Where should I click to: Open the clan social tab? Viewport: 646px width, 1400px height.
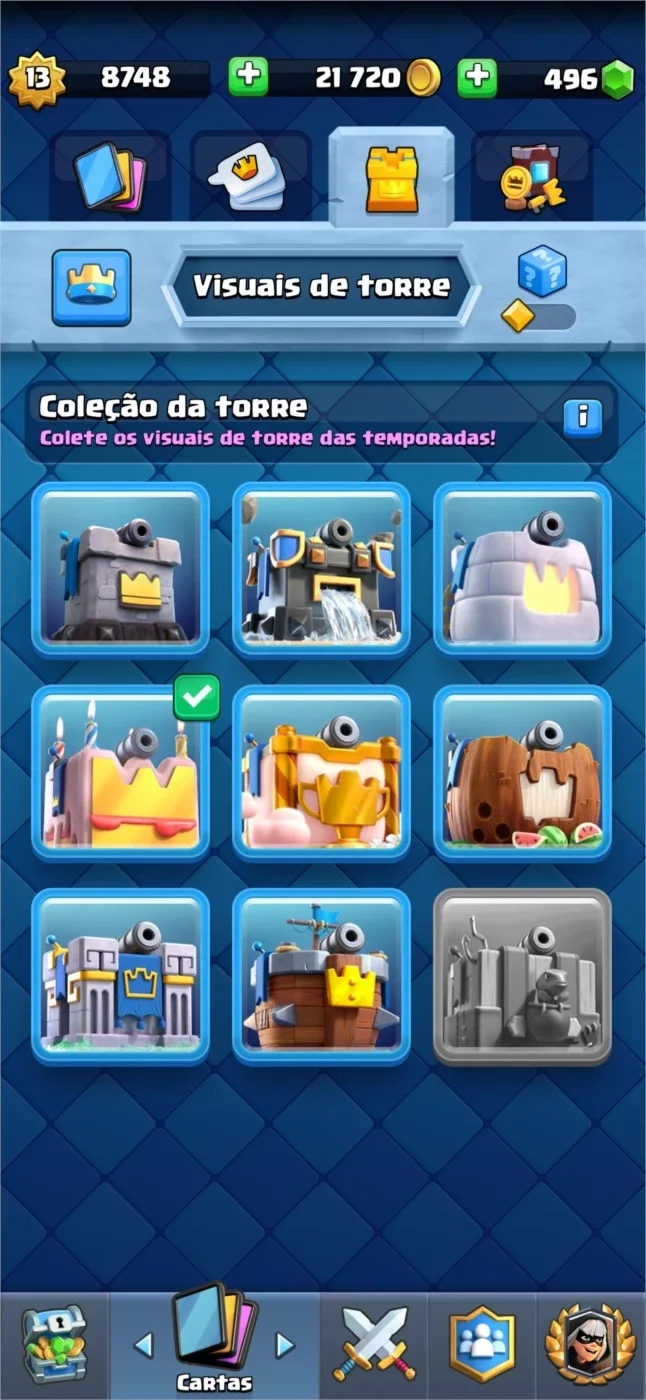coord(483,1345)
